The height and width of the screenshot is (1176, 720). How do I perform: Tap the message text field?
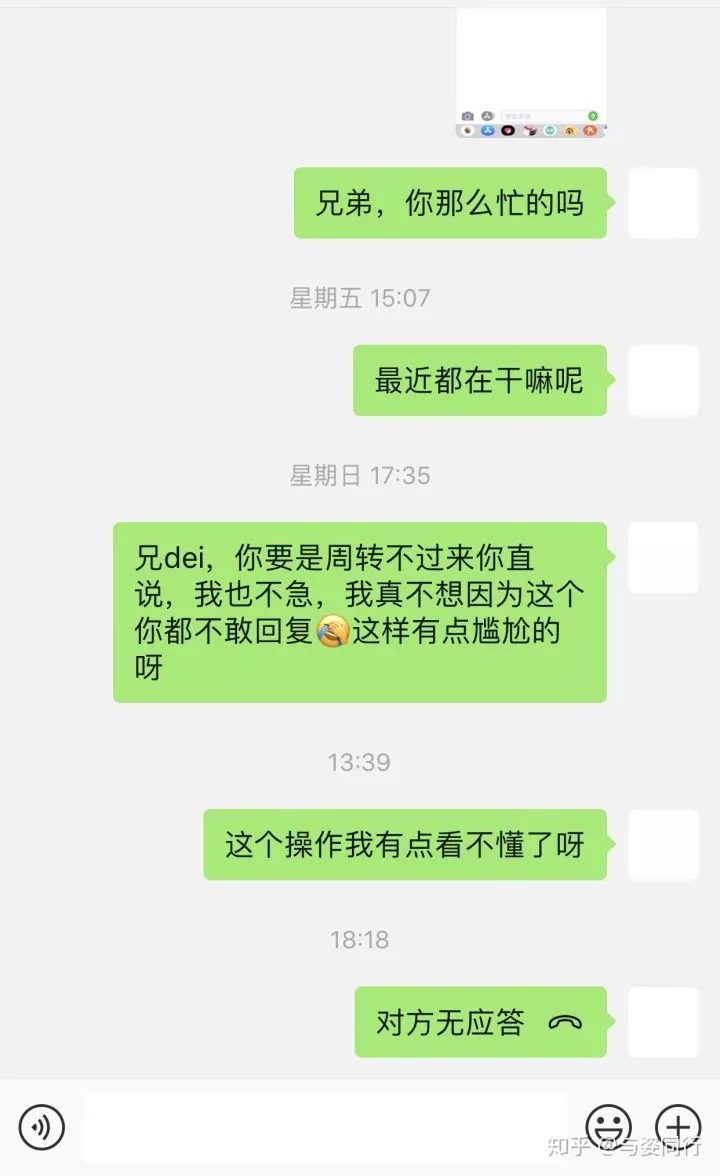pos(326,1127)
